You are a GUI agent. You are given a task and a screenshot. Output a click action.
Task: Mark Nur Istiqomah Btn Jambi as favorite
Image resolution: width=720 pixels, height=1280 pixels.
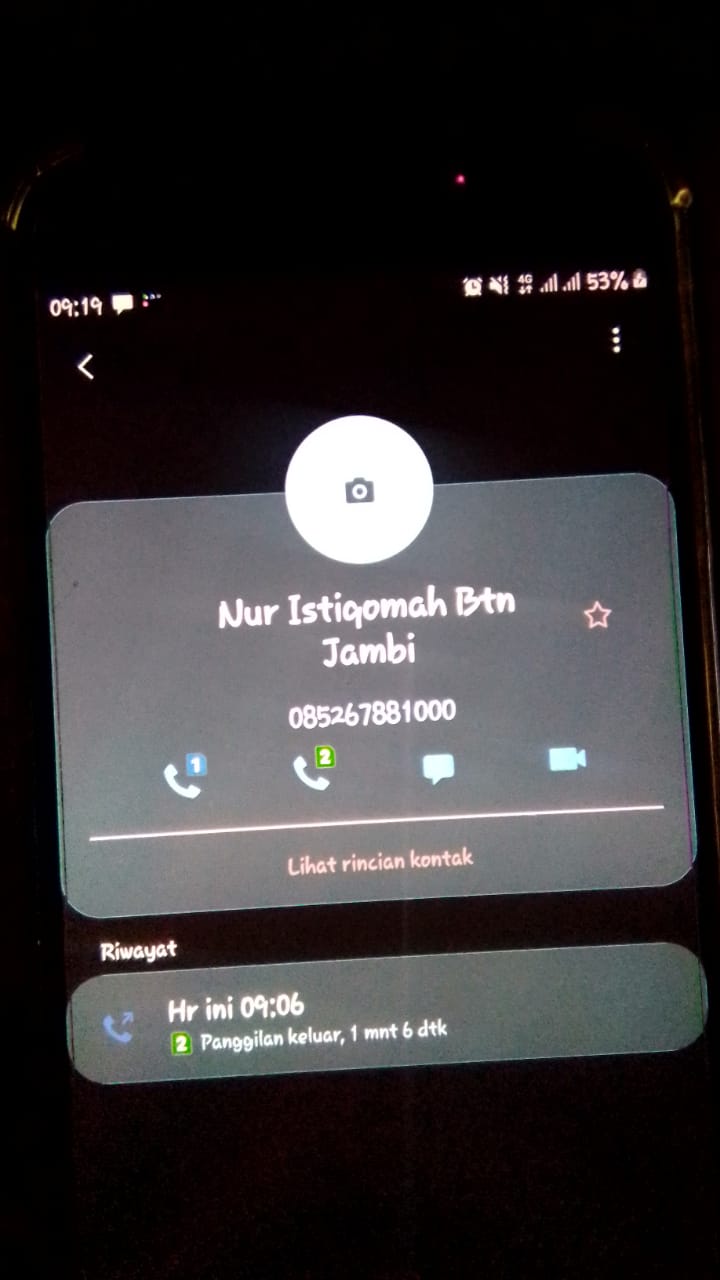tap(597, 615)
